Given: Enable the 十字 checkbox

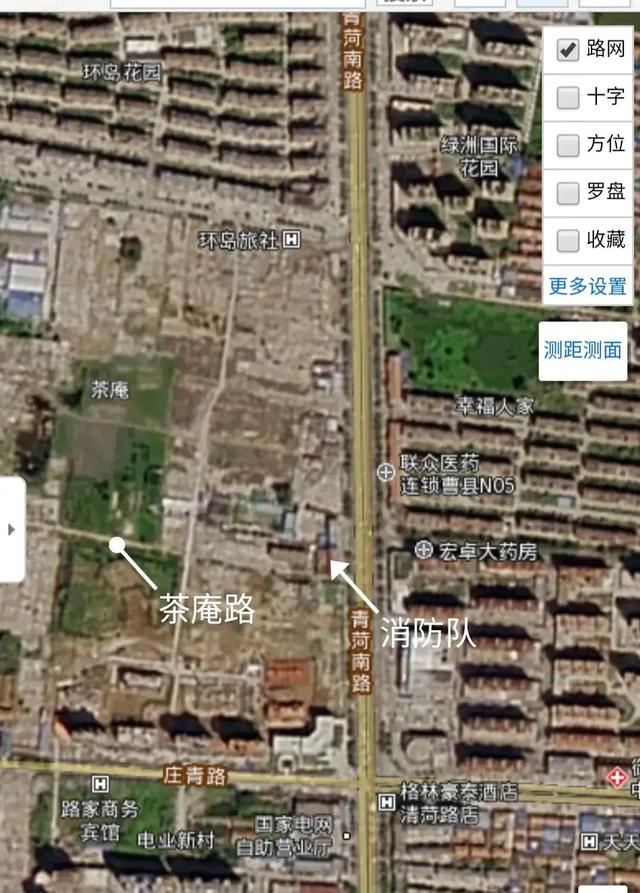Looking at the screenshot, I should [x=568, y=97].
